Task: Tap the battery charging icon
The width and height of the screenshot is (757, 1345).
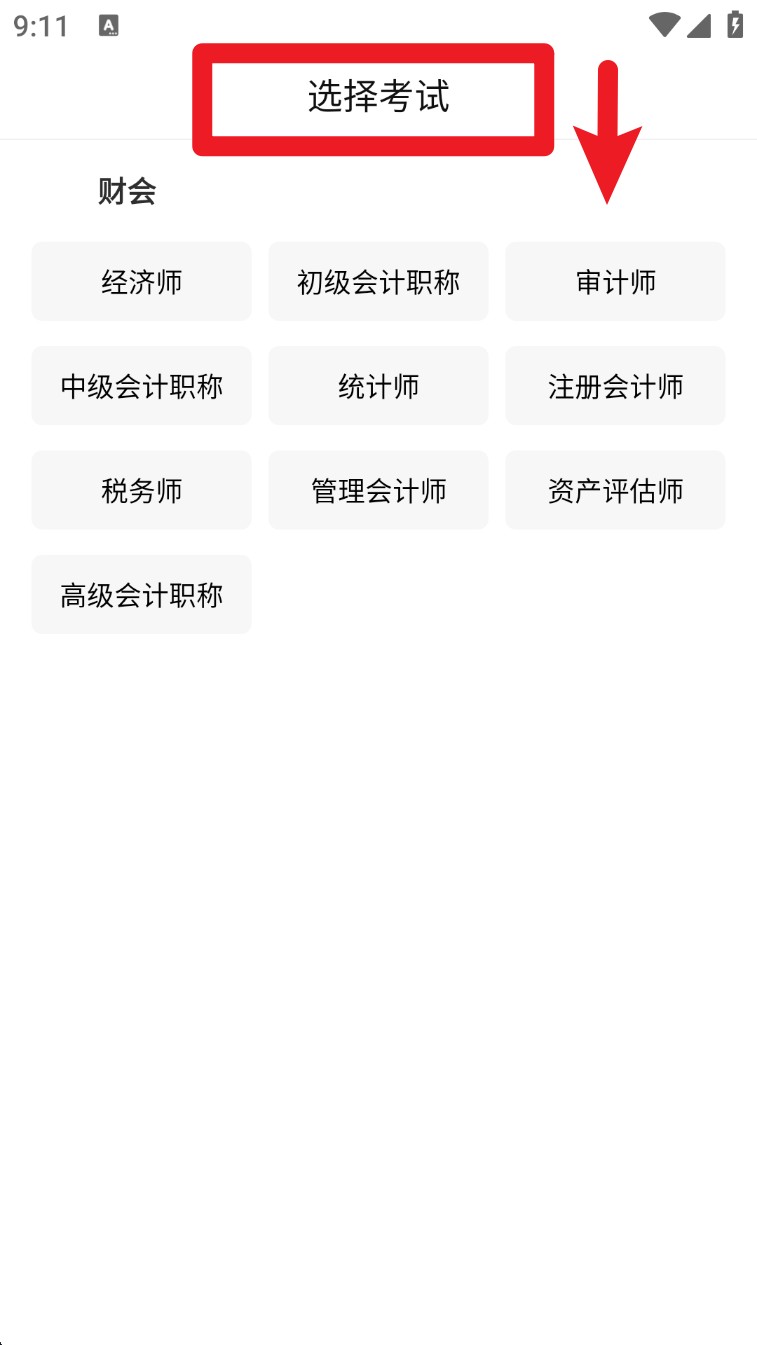Action: click(733, 25)
